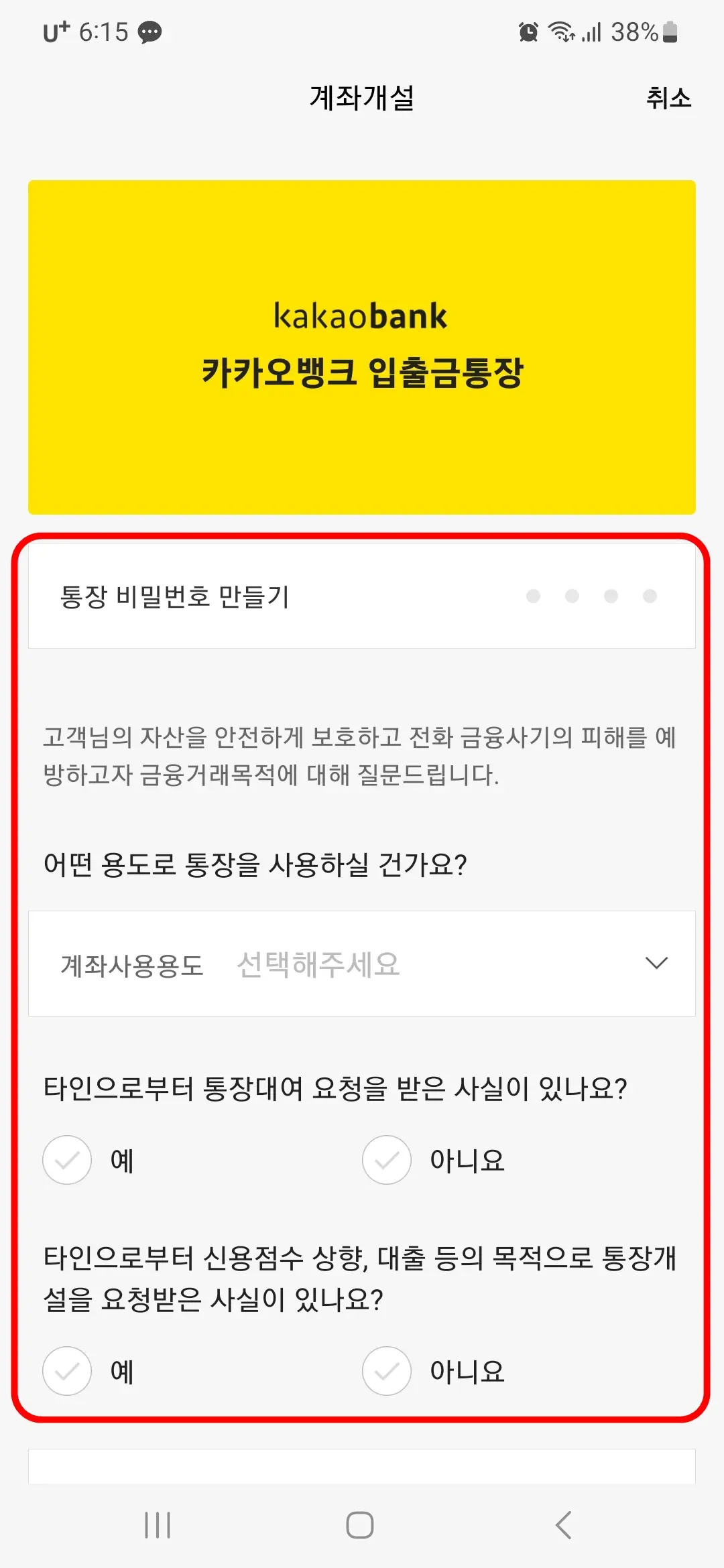This screenshot has height=1568, width=724.
Task: Check 아니요 for the 신용점수 상향 question
Action: tap(387, 1372)
